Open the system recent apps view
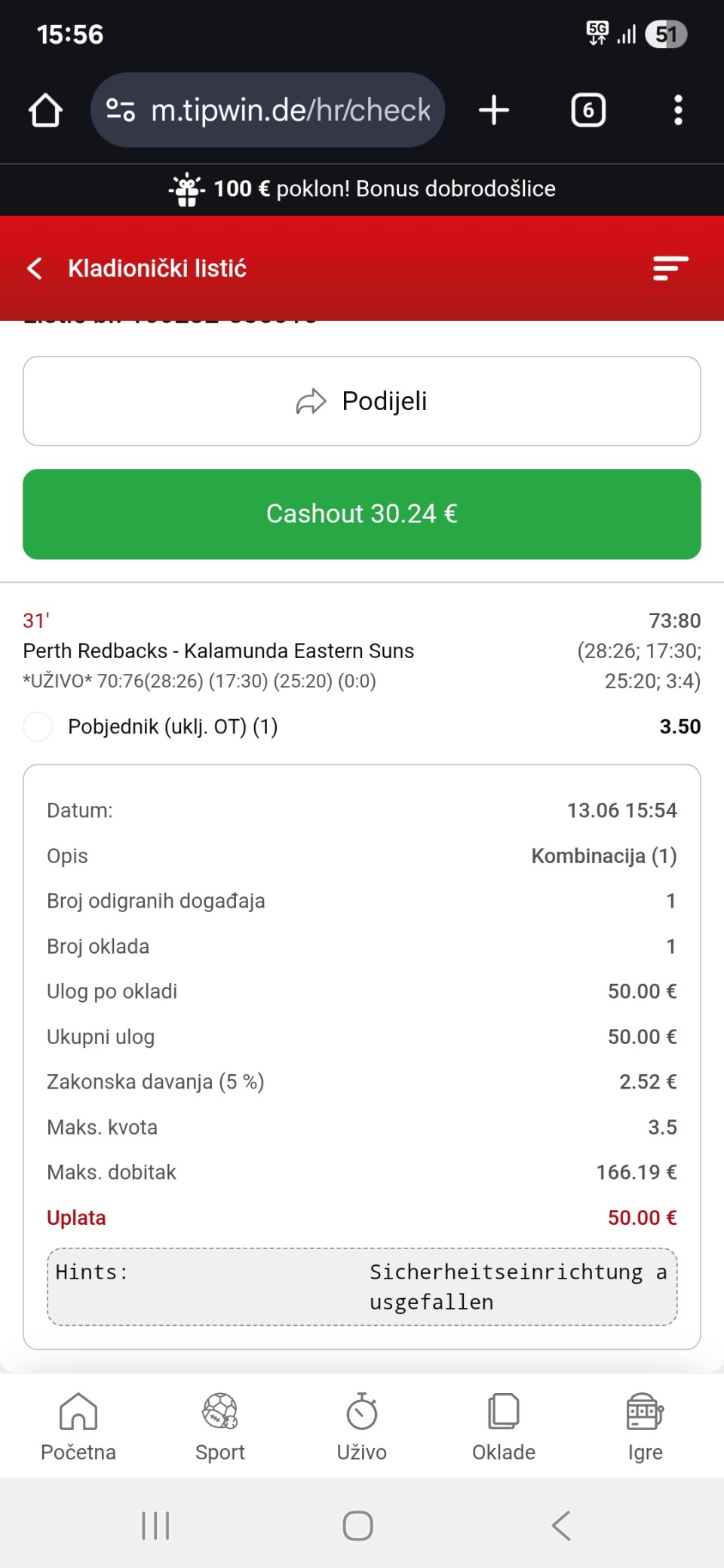724x1568 pixels. click(x=156, y=1526)
